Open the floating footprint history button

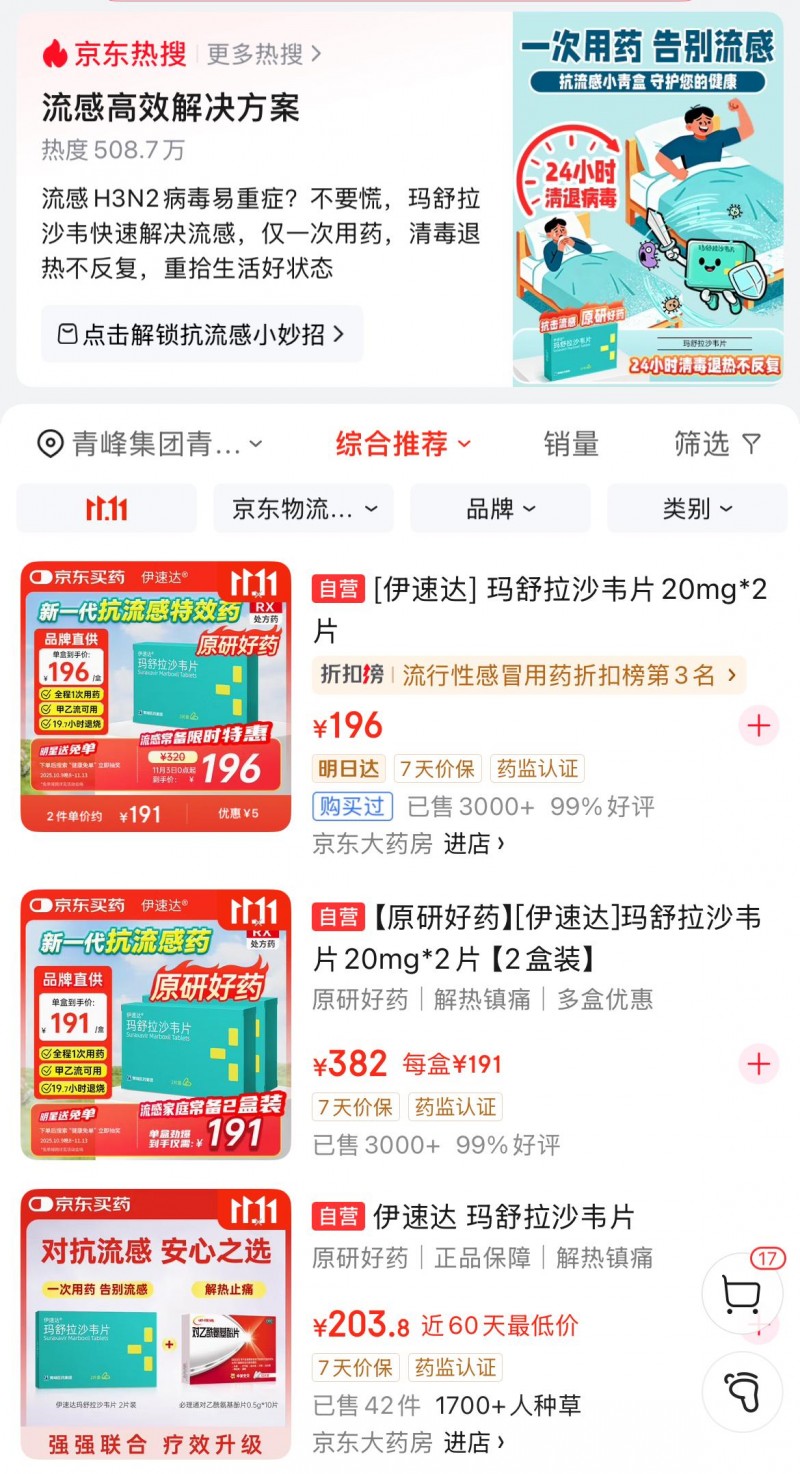742,1391
